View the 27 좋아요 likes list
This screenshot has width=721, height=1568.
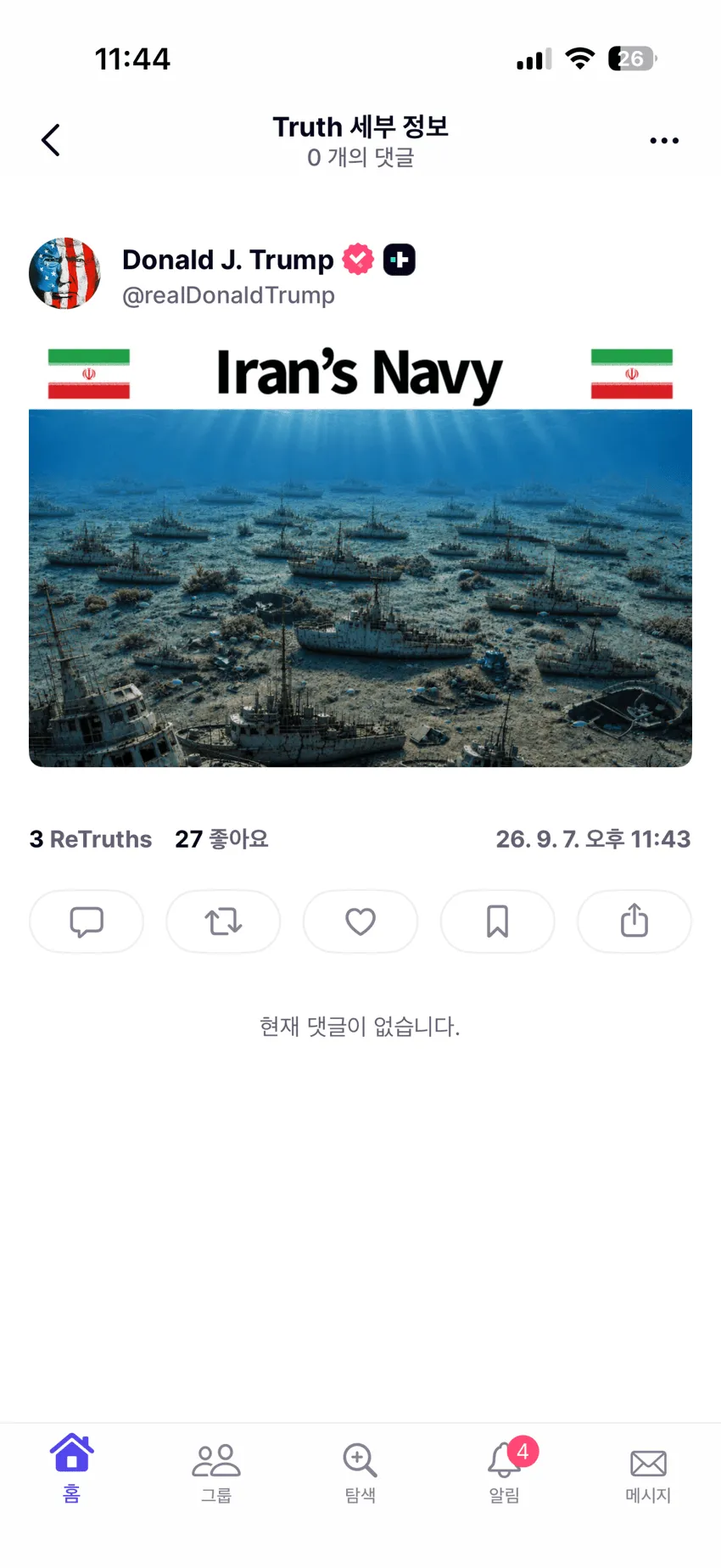click(221, 839)
